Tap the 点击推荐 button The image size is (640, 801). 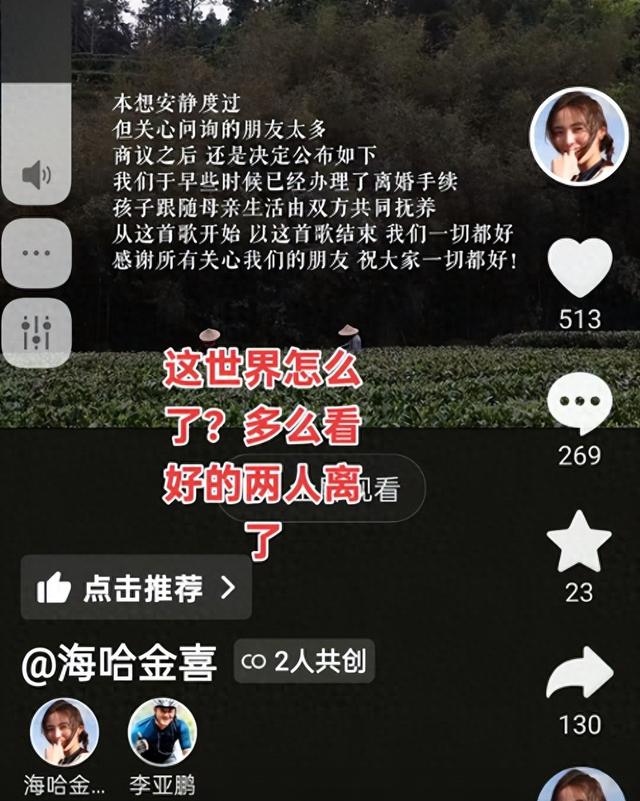click(x=136, y=588)
